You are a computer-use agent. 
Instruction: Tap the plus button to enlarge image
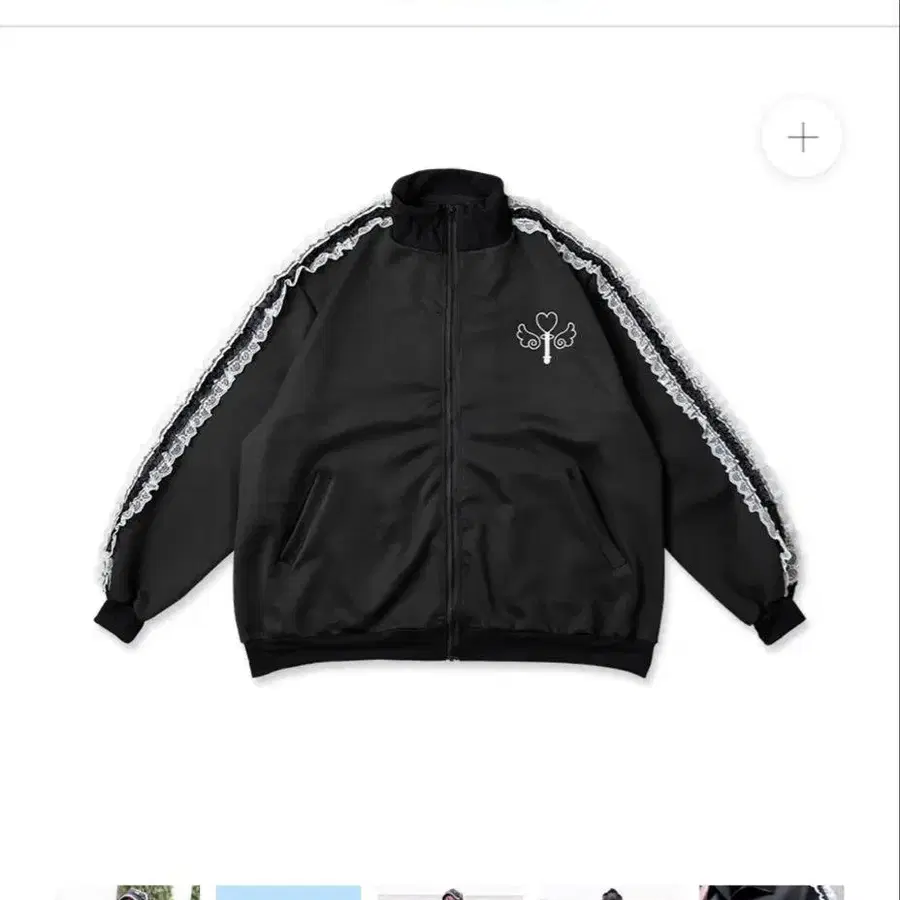tap(802, 138)
